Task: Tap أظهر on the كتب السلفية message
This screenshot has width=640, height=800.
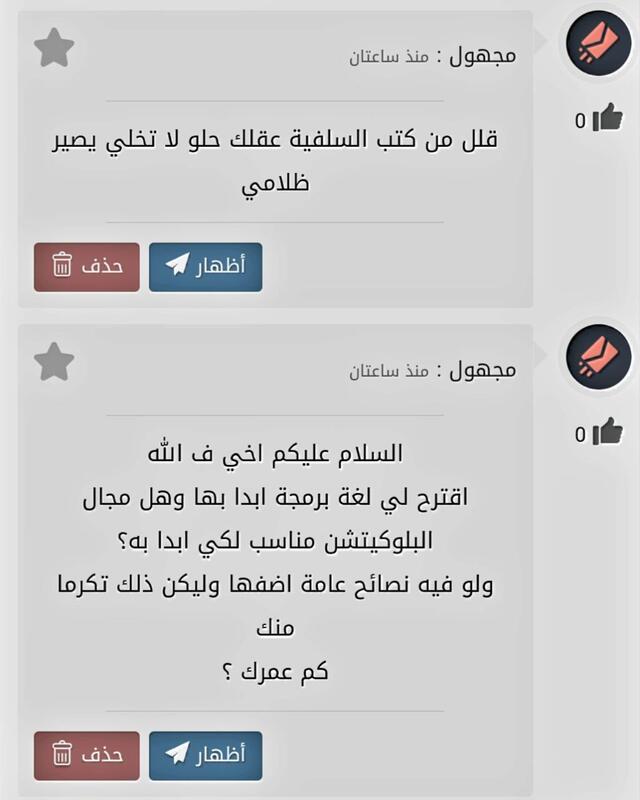Action: [205, 267]
